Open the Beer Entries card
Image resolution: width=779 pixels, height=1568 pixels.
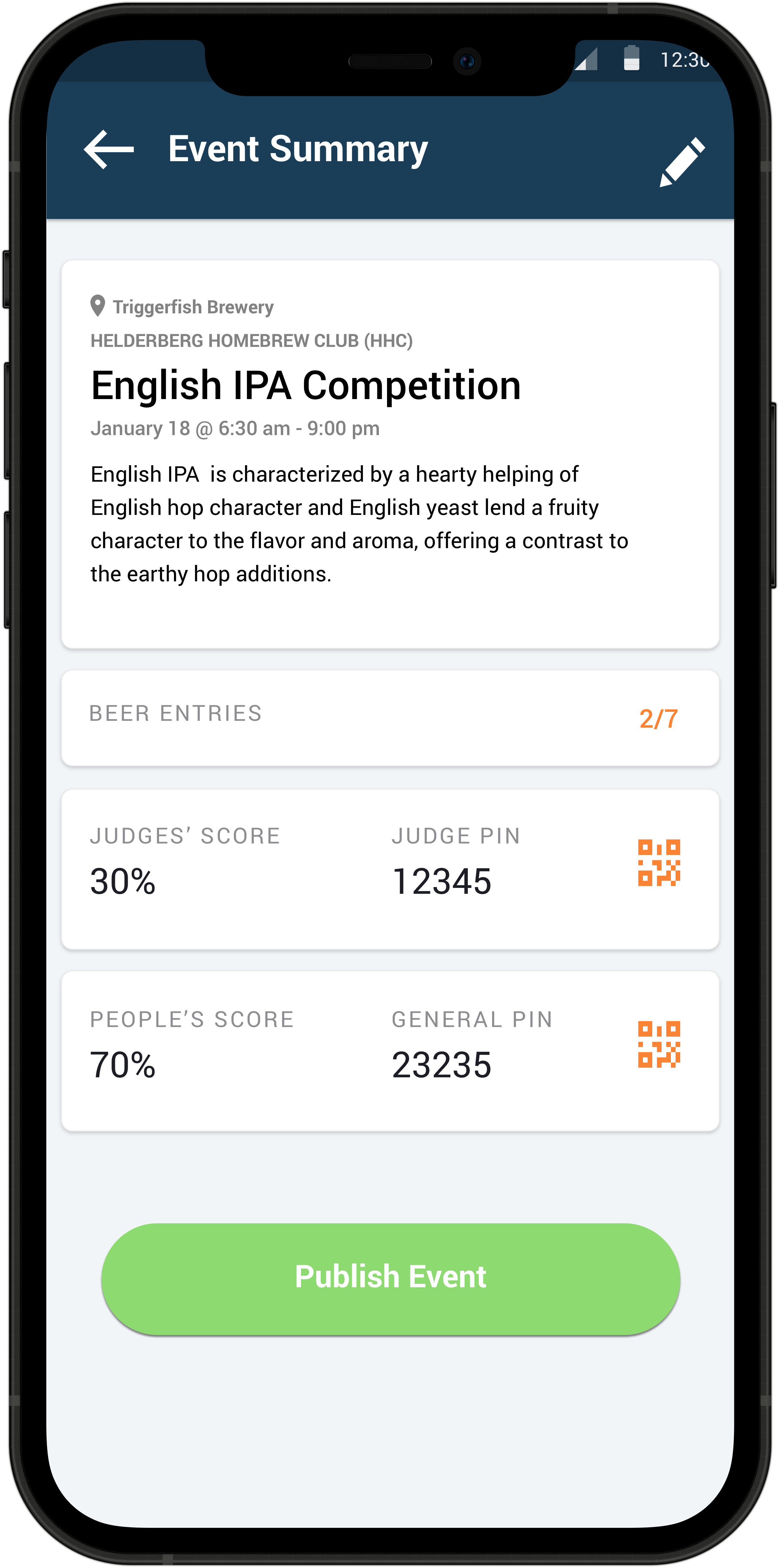click(389, 718)
